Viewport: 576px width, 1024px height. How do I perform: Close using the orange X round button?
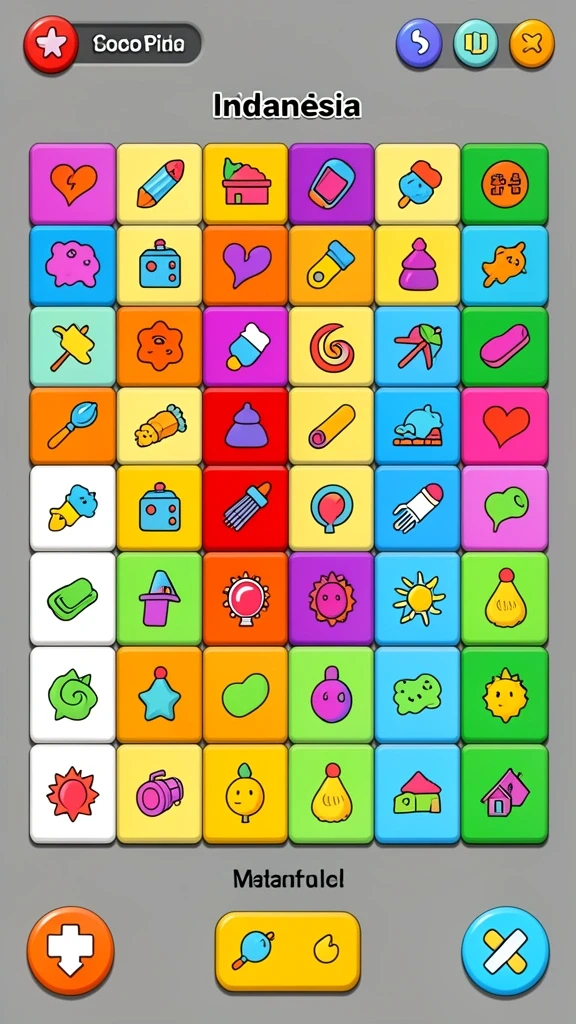(x=532, y=44)
